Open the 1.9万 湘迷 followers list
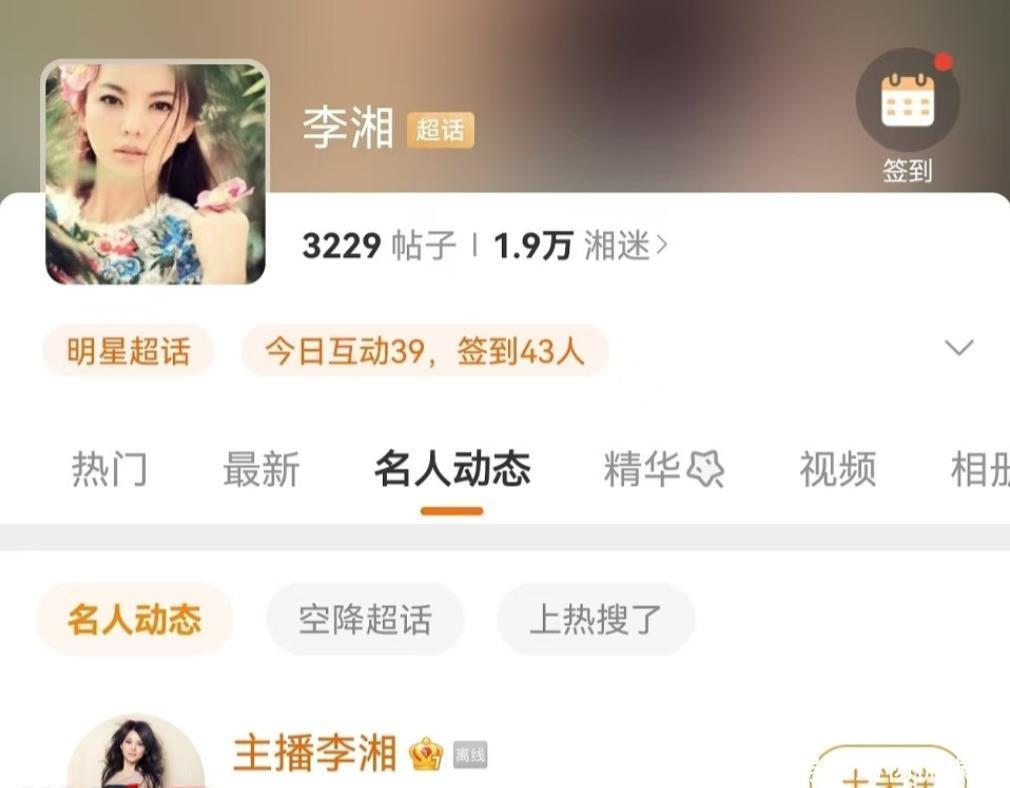 tap(580, 245)
